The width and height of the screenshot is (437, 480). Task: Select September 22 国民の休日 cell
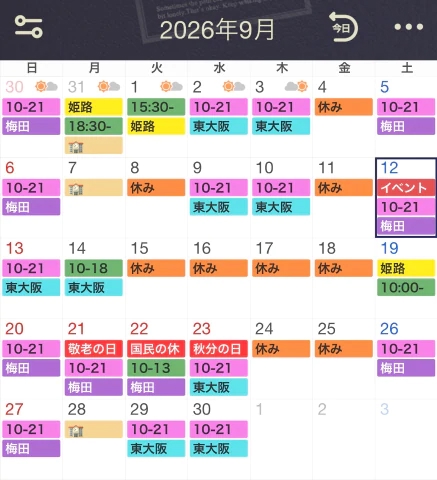(156, 359)
